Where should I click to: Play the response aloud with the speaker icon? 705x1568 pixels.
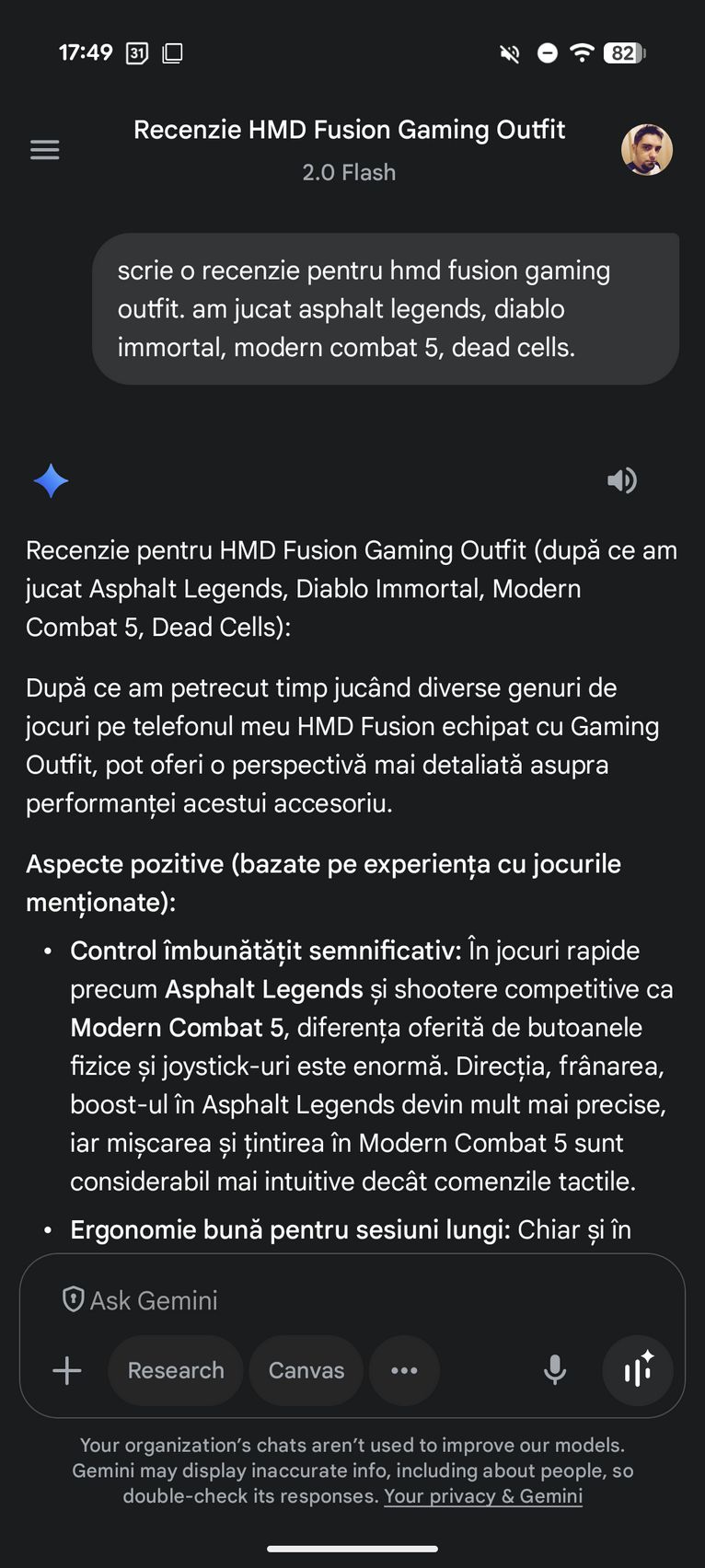622,480
